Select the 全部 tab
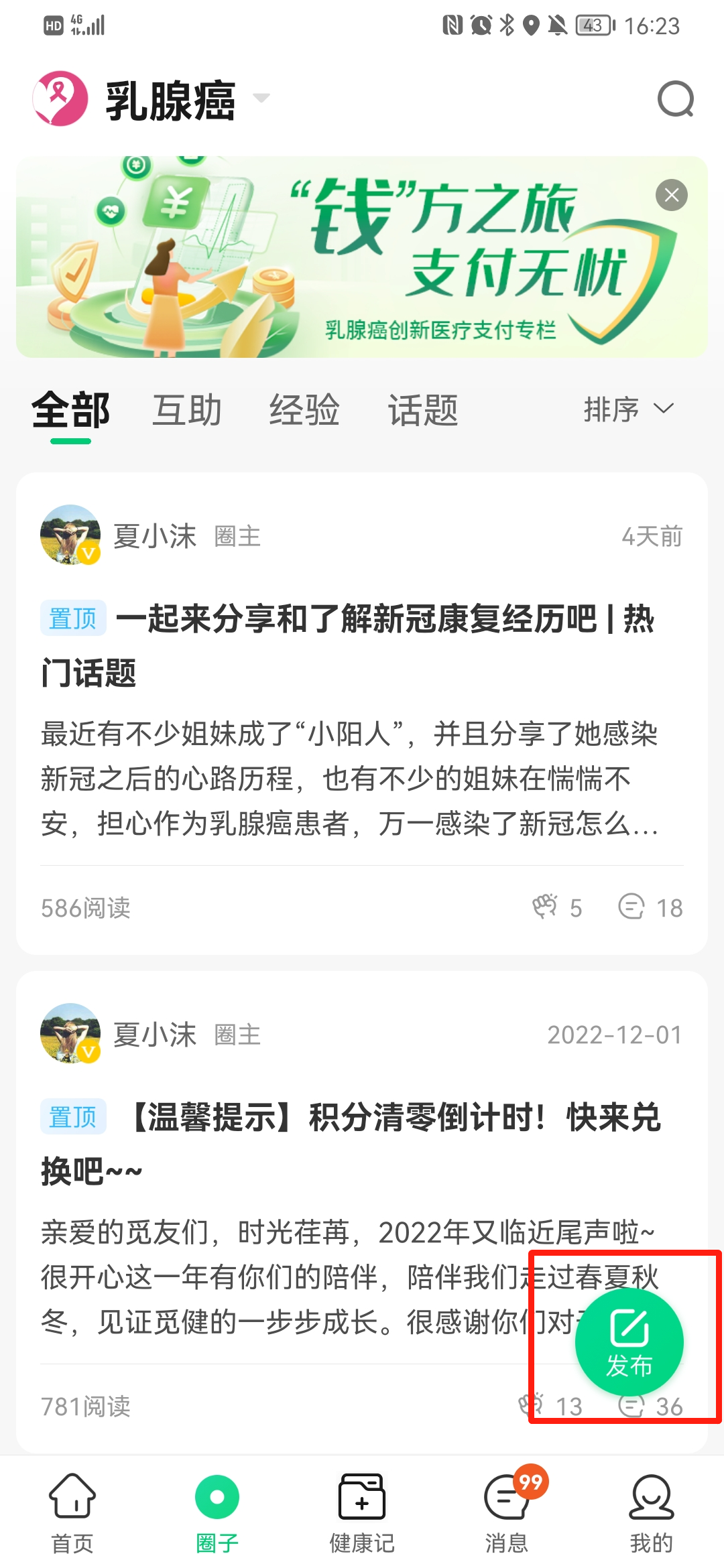 (70, 409)
